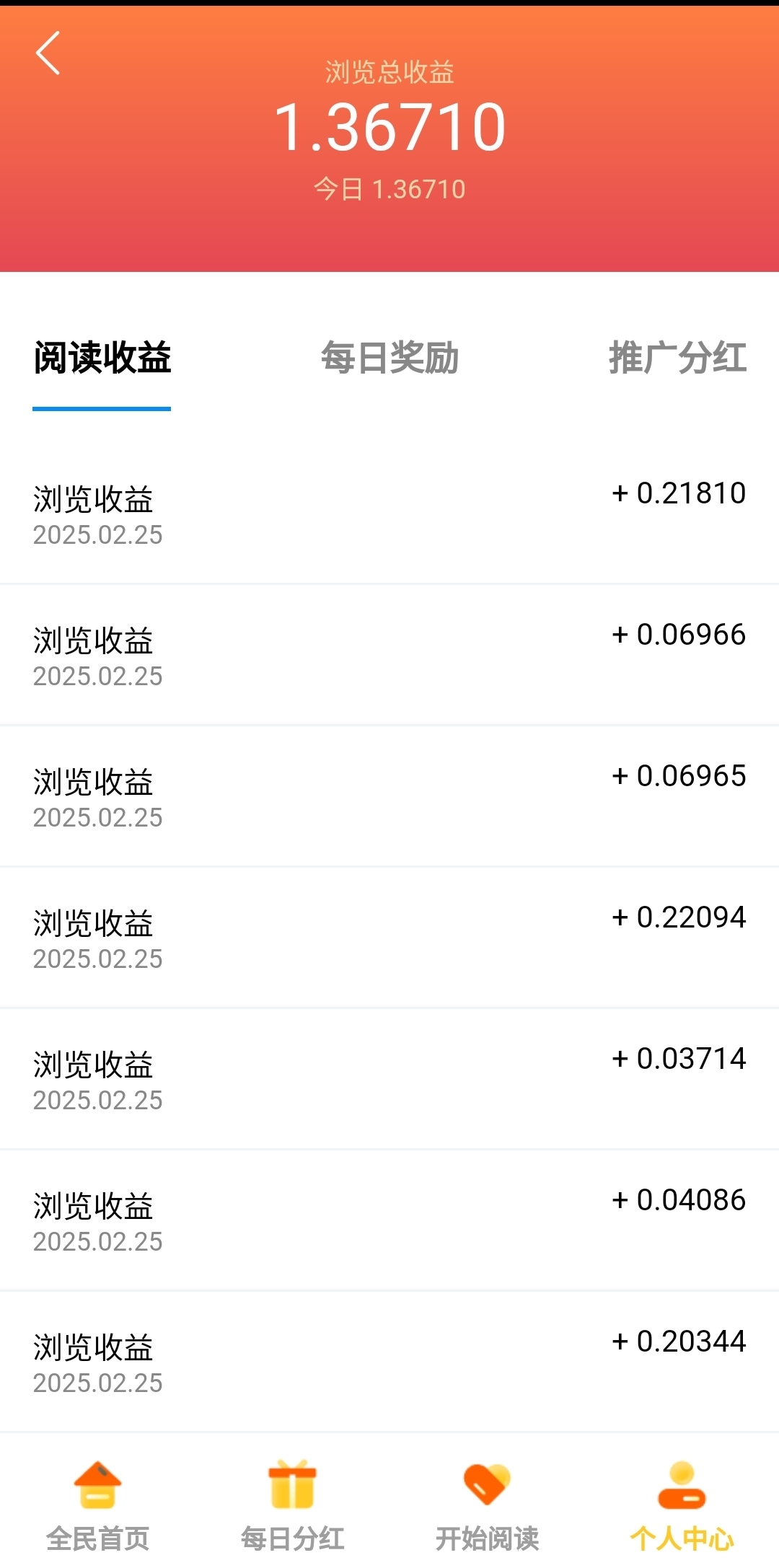Viewport: 779px width, 1568px height.
Task: Open the 推广分红 tab
Action: pyautogui.click(x=677, y=358)
